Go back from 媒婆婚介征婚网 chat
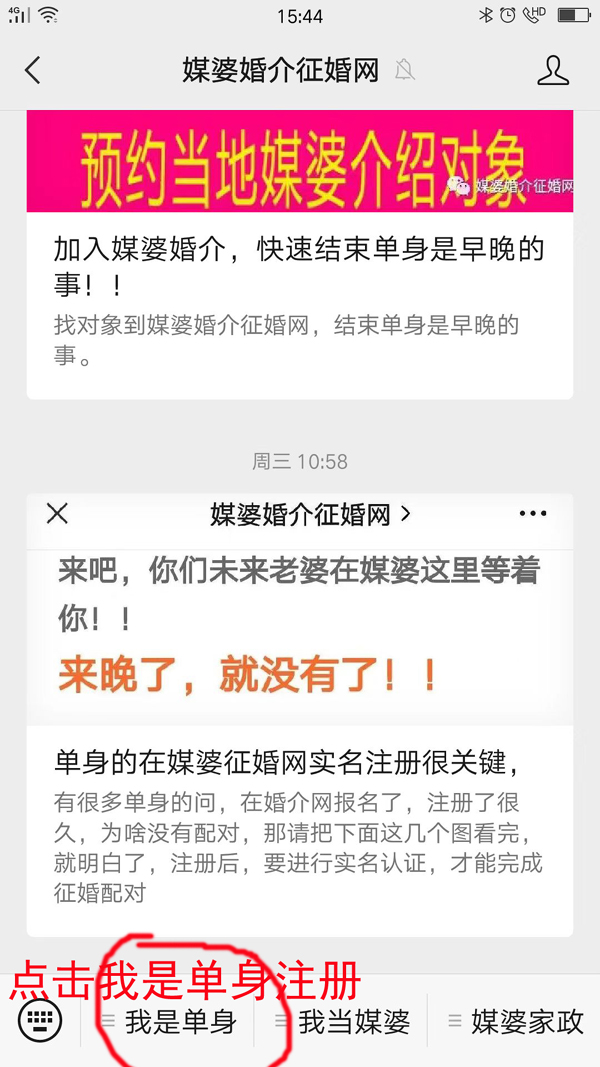600x1067 pixels. [32, 70]
